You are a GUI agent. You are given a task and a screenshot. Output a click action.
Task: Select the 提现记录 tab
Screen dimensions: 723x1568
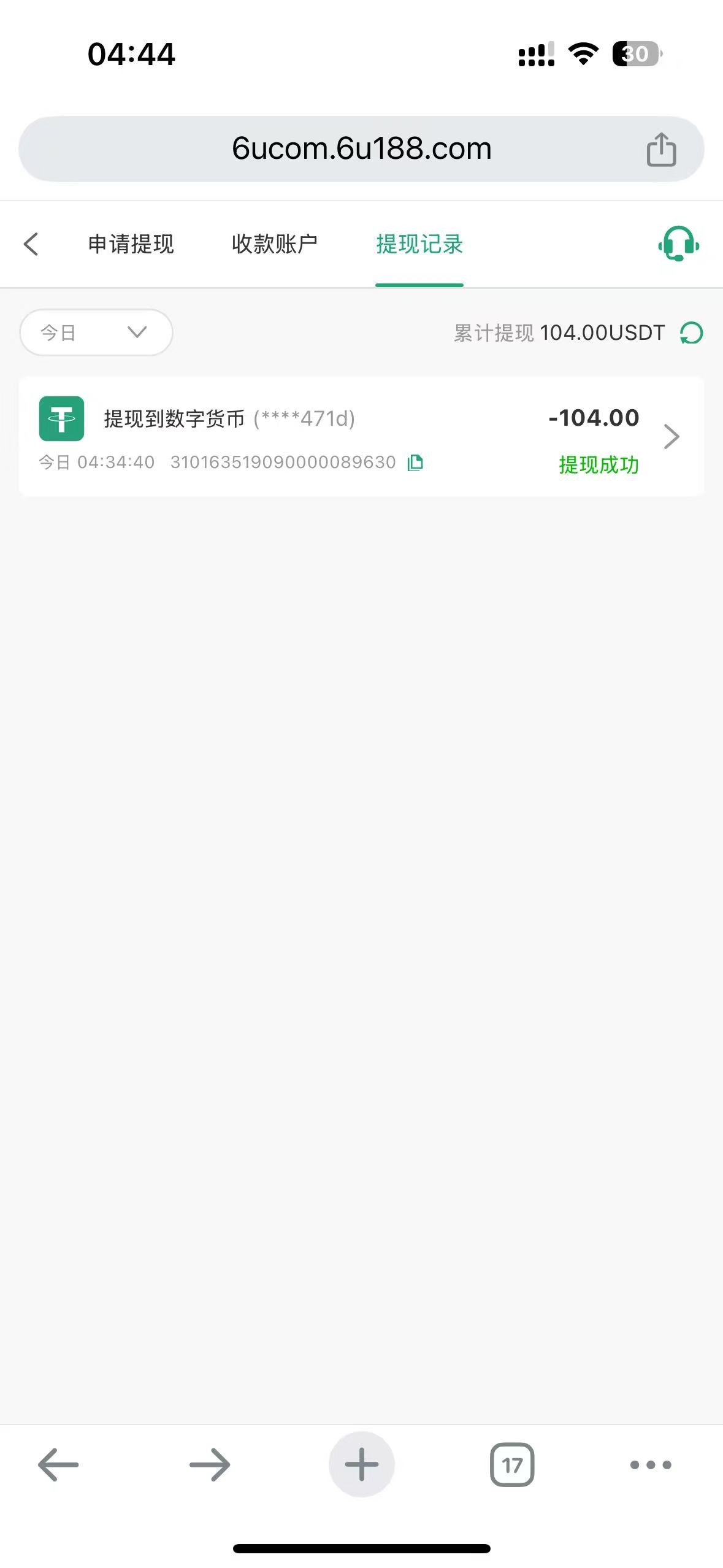pyautogui.click(x=419, y=244)
